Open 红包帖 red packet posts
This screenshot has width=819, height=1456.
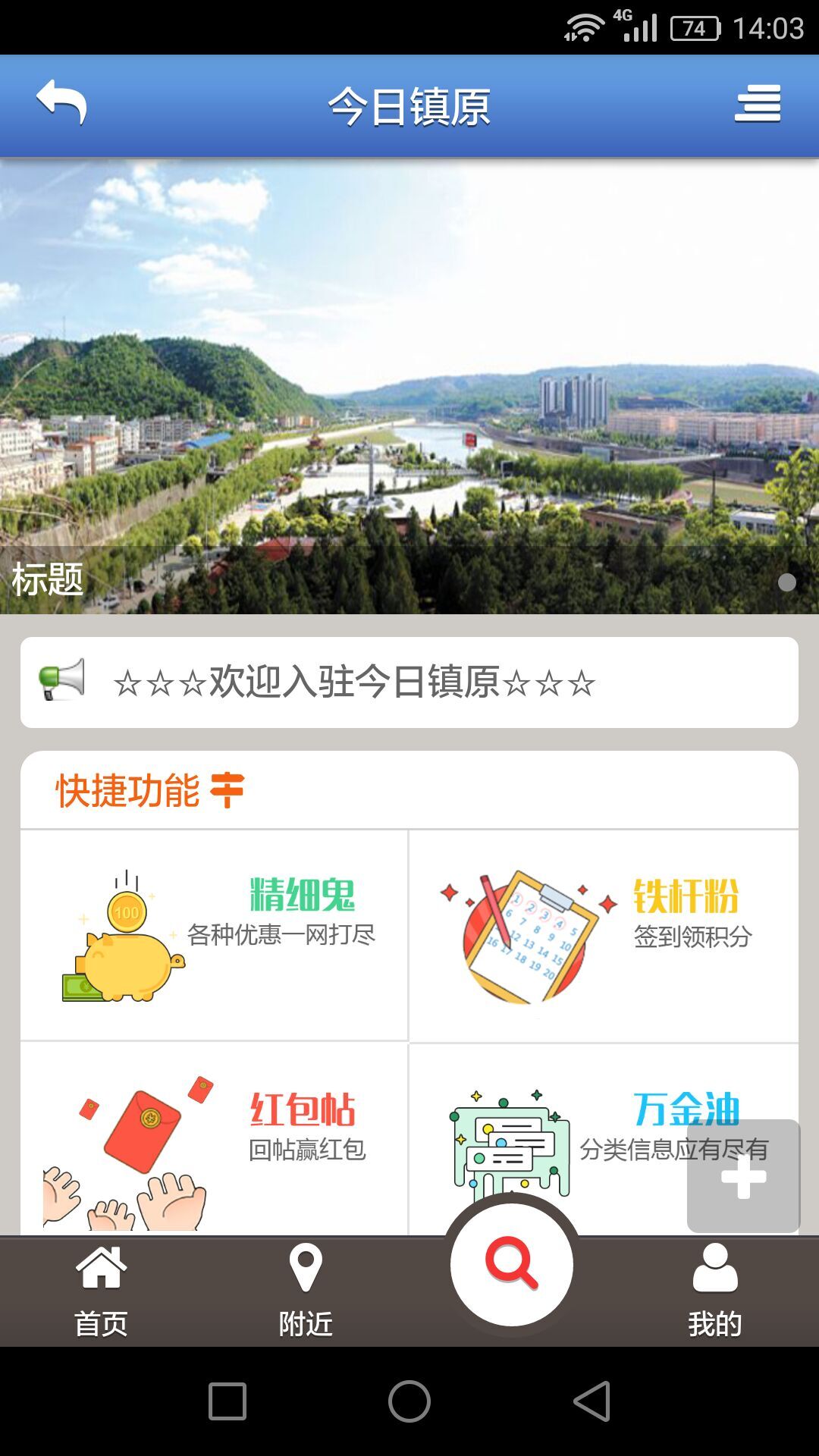point(214,1137)
